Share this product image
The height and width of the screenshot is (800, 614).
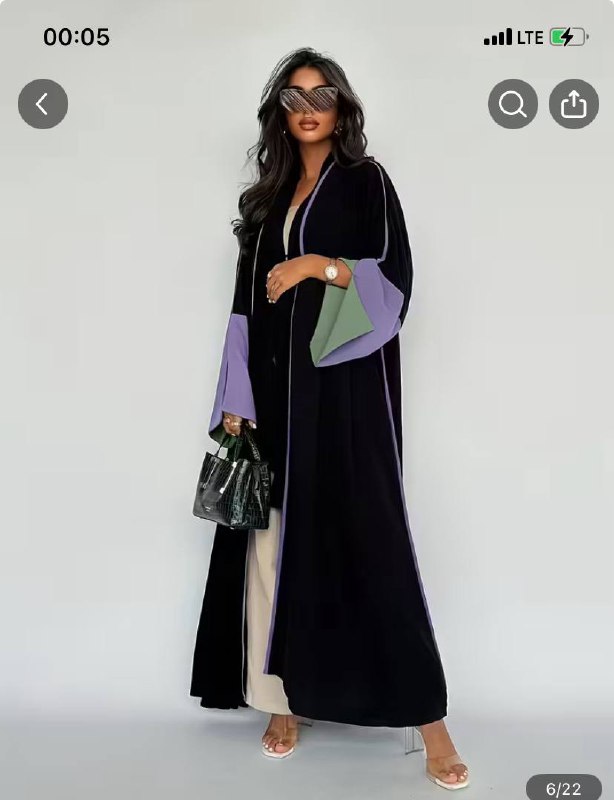573,104
